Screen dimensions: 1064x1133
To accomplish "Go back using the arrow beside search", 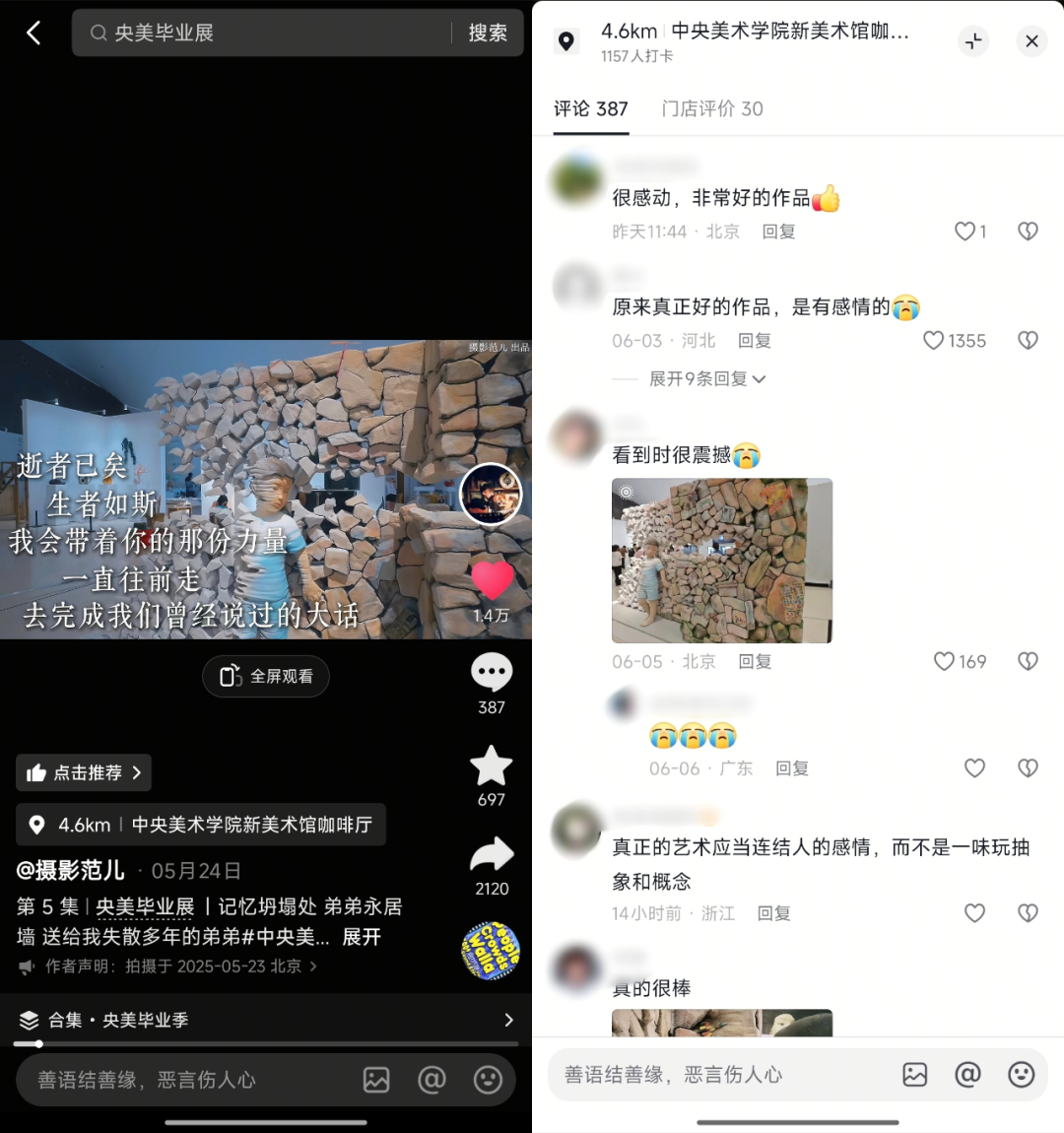I will click(33, 33).
